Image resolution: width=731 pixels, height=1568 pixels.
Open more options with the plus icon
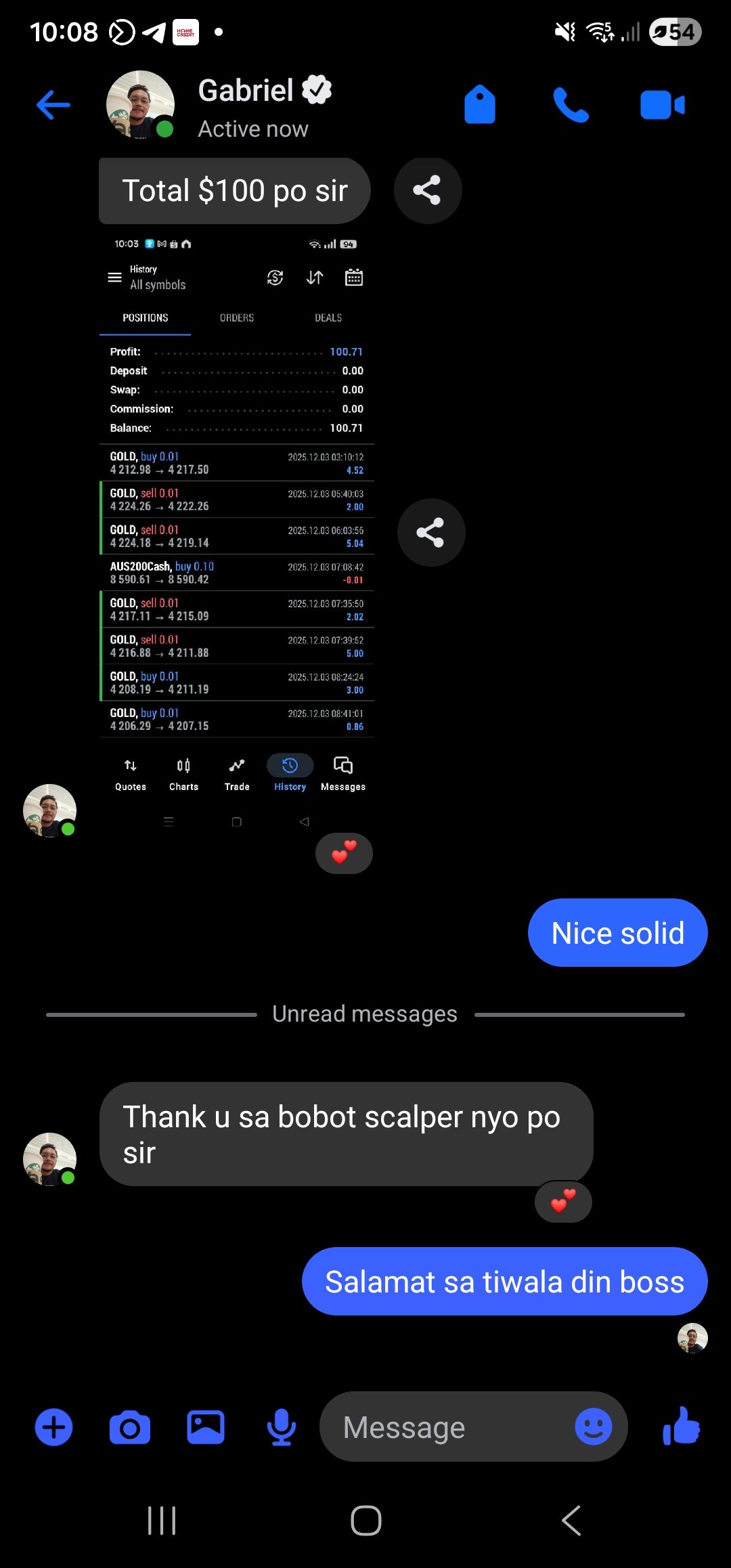(x=54, y=1427)
